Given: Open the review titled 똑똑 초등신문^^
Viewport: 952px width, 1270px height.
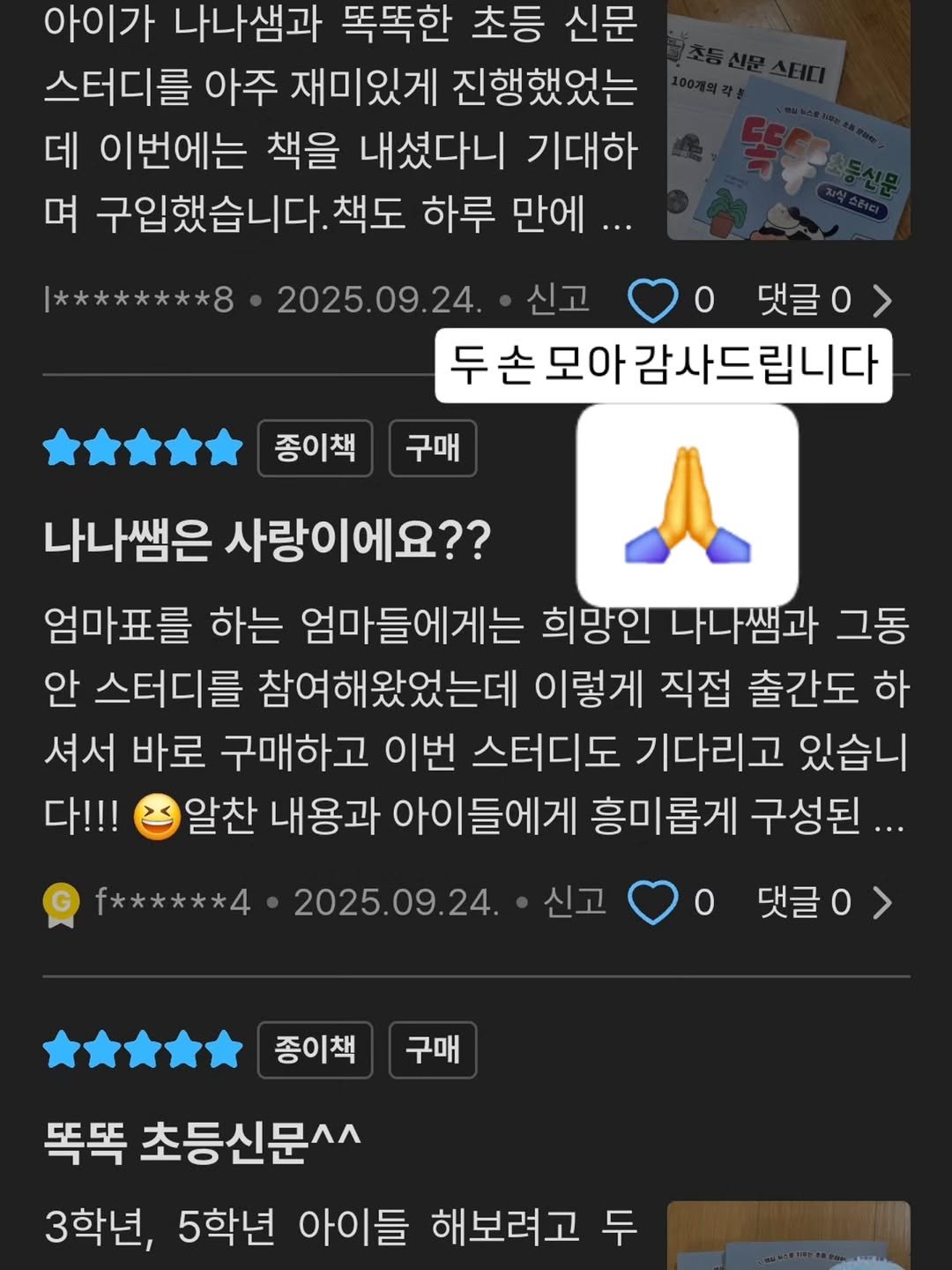Looking at the screenshot, I should pos(203,1142).
